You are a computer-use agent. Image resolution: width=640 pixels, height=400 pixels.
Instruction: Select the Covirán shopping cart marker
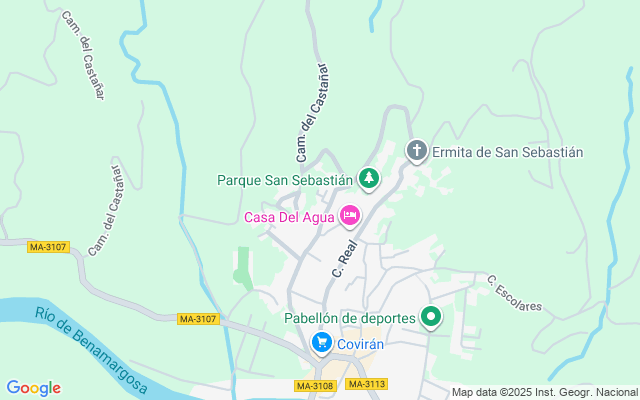coord(322,343)
